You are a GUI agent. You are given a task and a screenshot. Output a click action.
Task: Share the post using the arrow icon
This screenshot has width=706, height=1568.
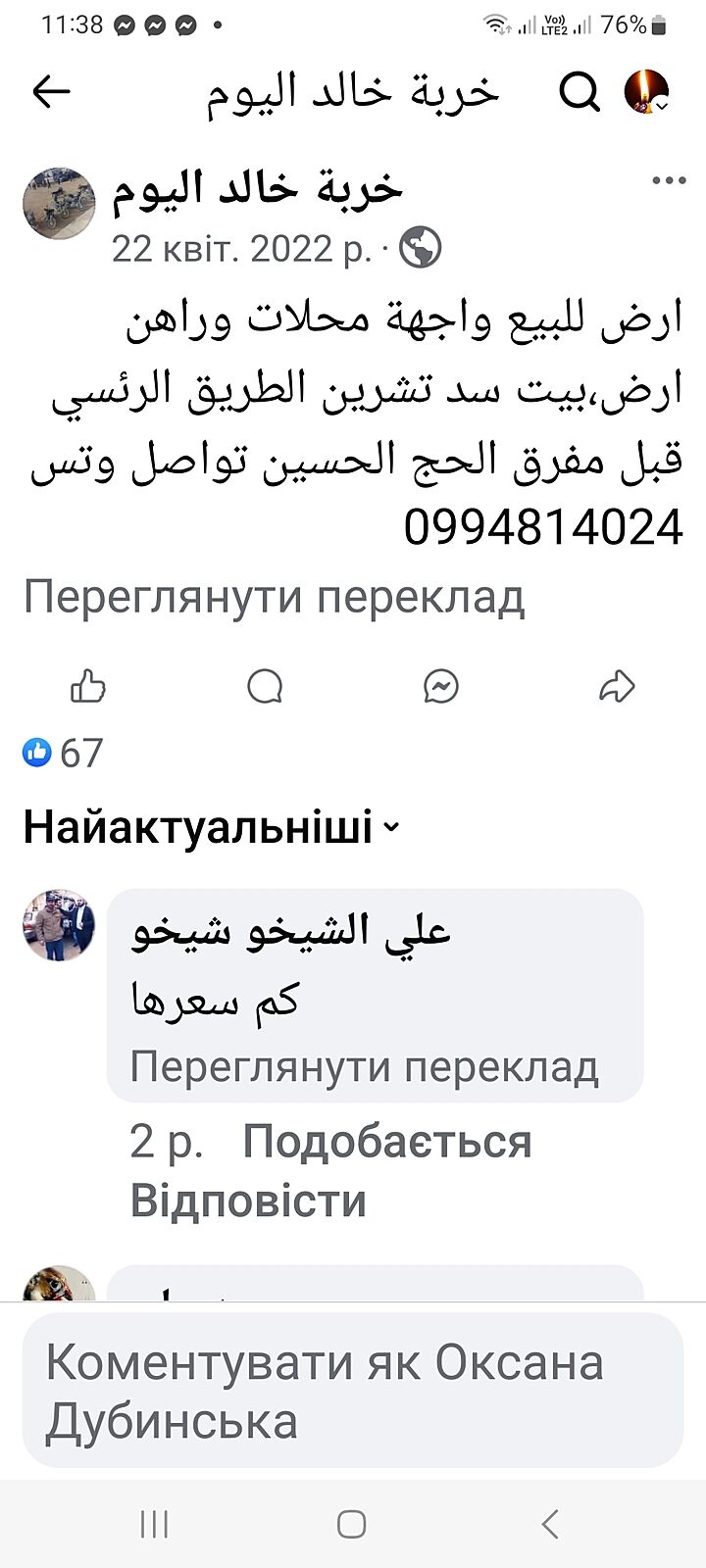(617, 686)
